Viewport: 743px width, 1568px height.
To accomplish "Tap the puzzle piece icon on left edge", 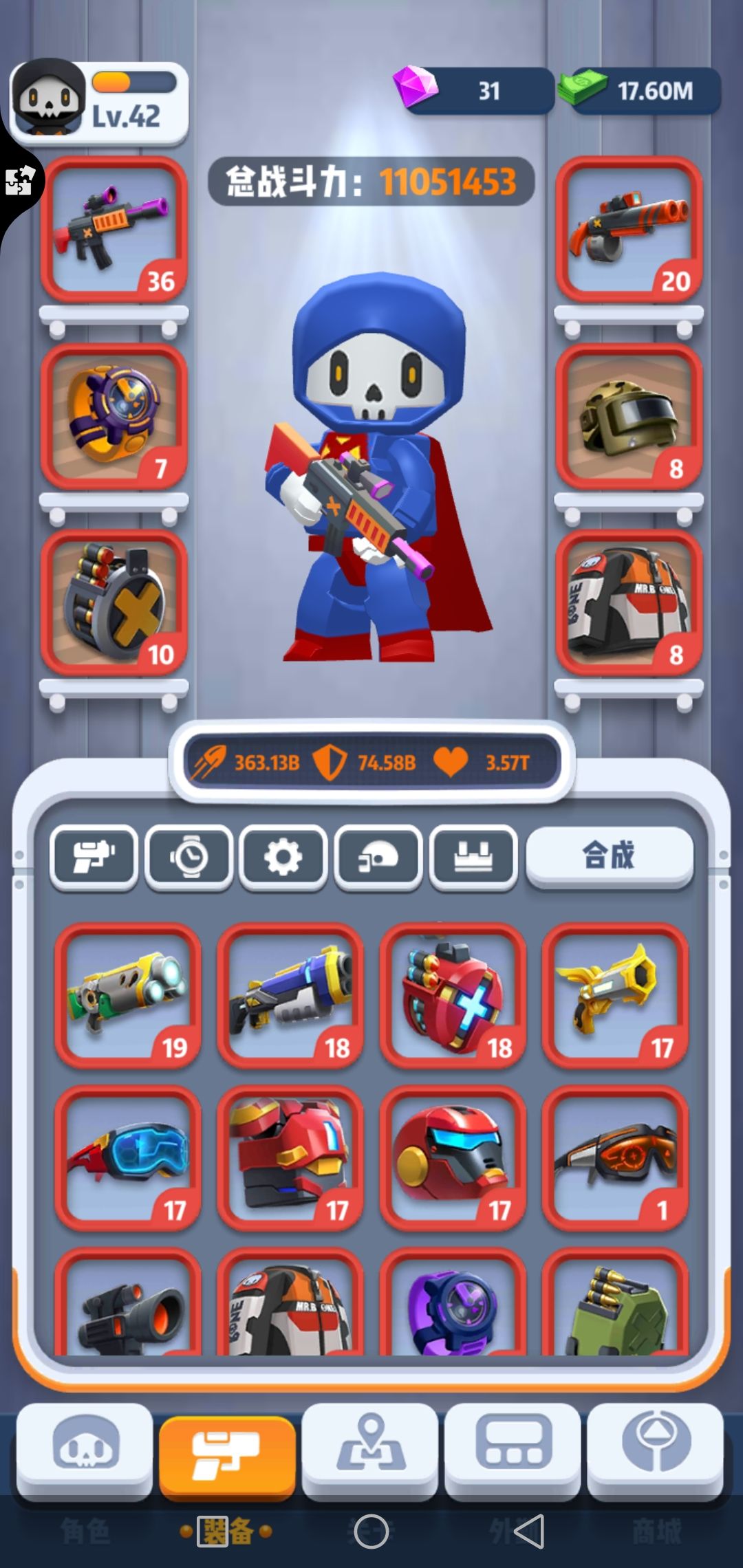I will tap(19, 180).
